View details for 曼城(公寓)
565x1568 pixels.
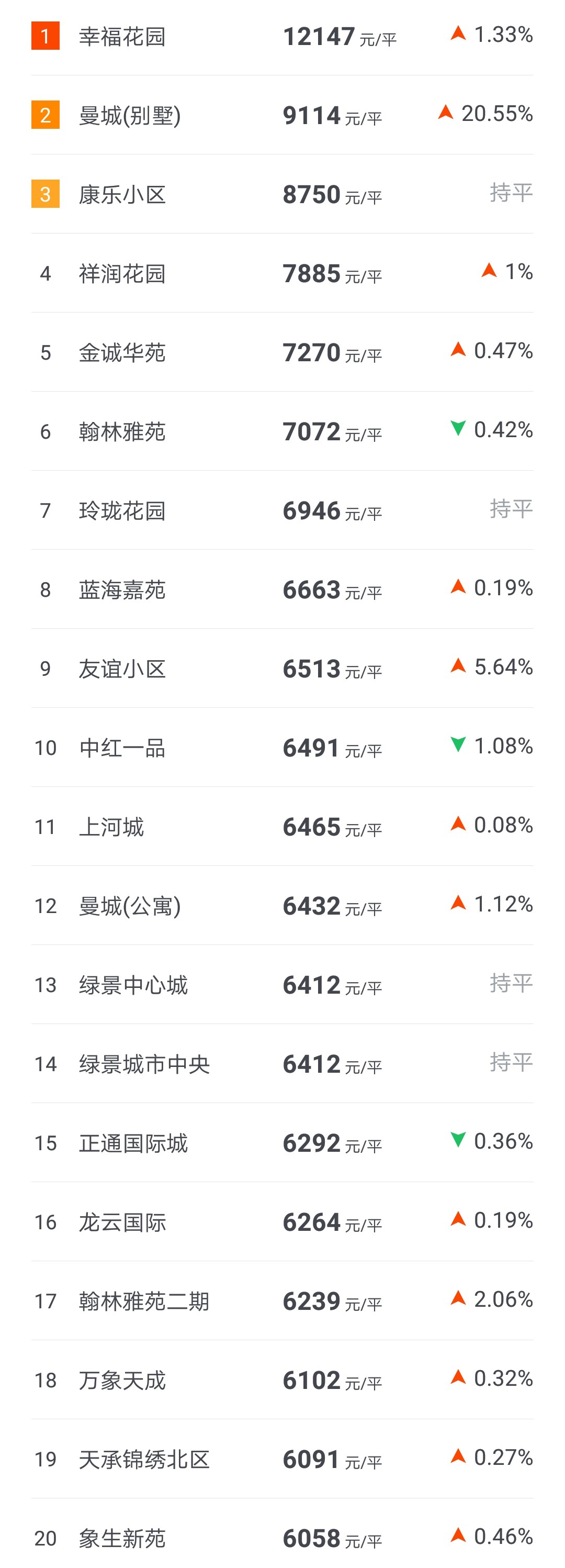(130, 906)
